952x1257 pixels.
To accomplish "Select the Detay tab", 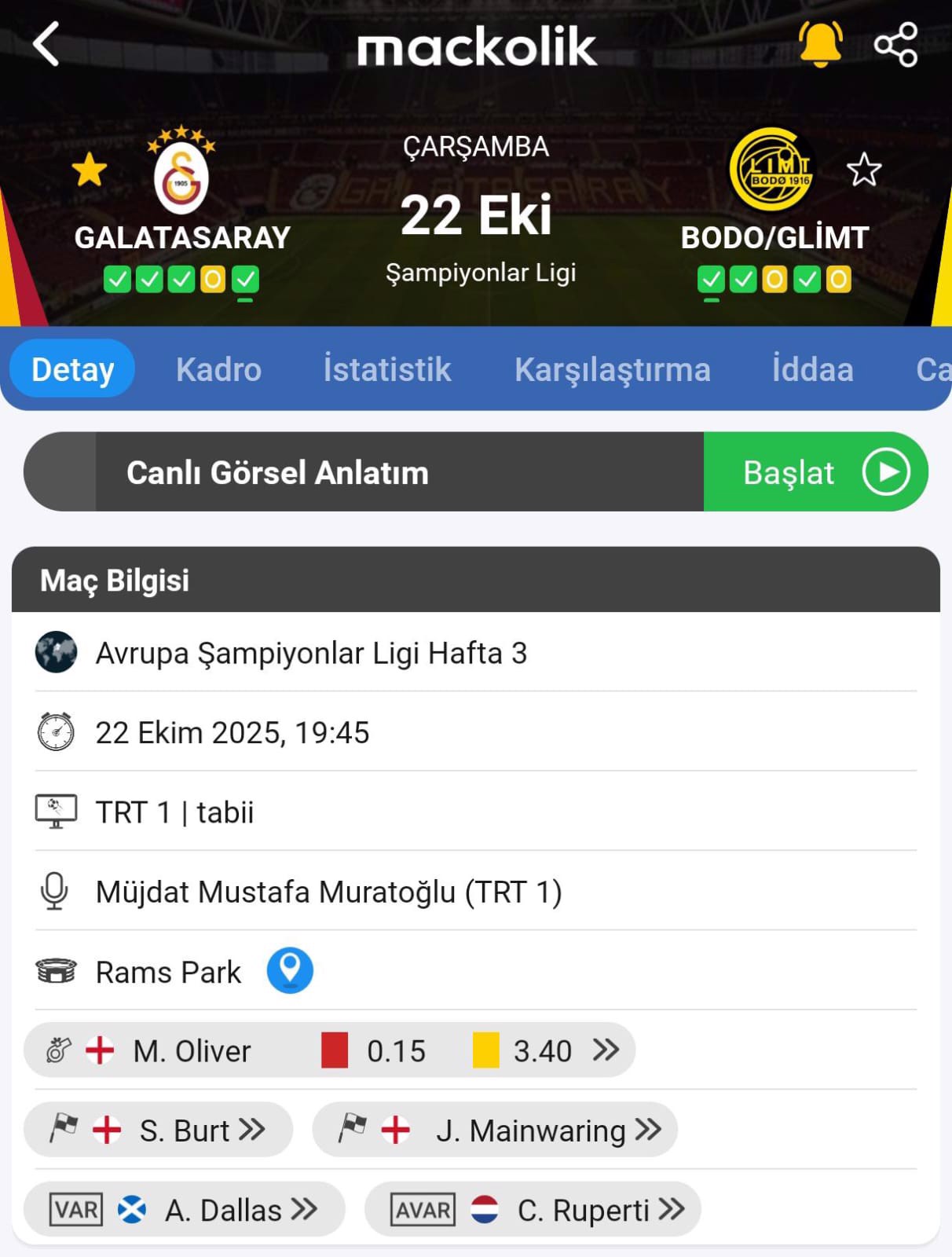I will coord(72,369).
